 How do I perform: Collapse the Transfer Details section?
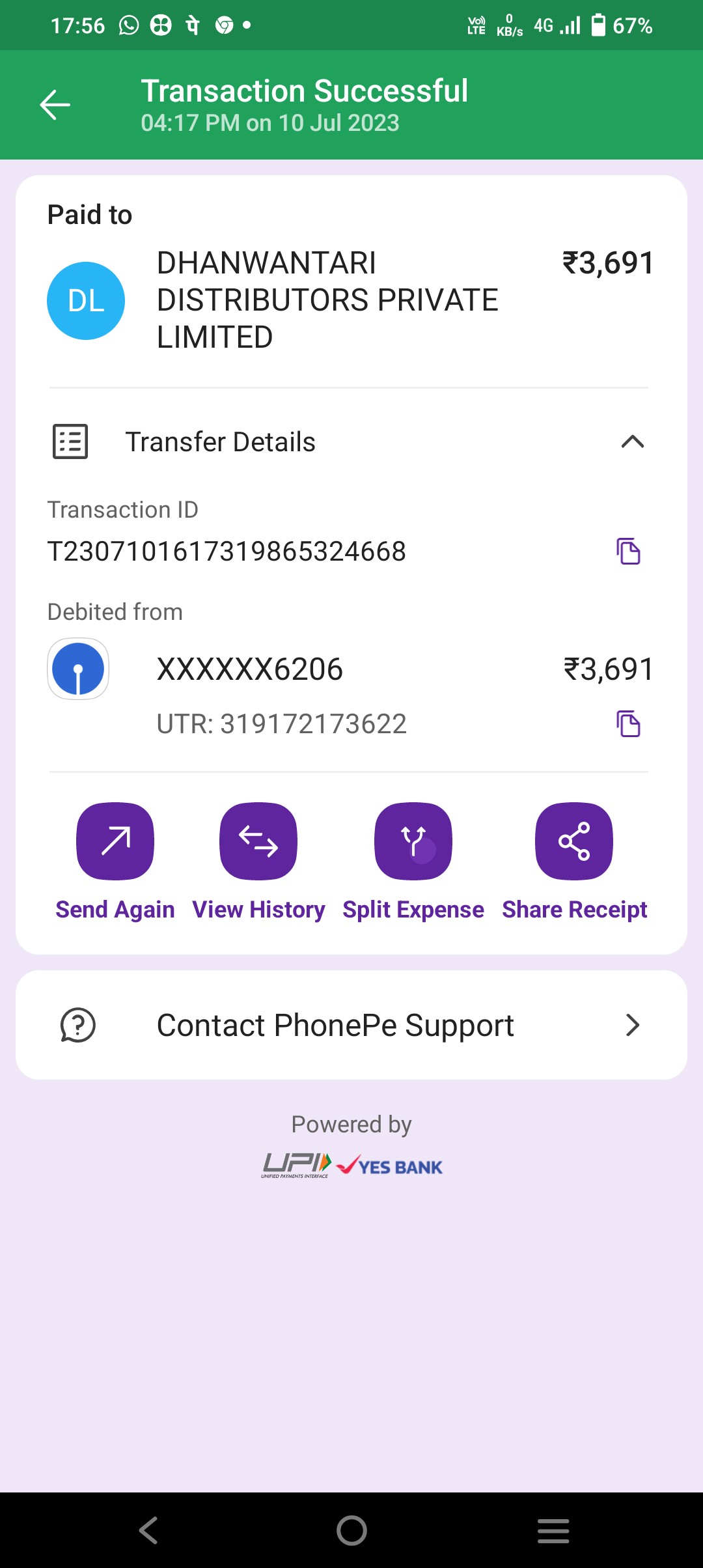[632, 442]
